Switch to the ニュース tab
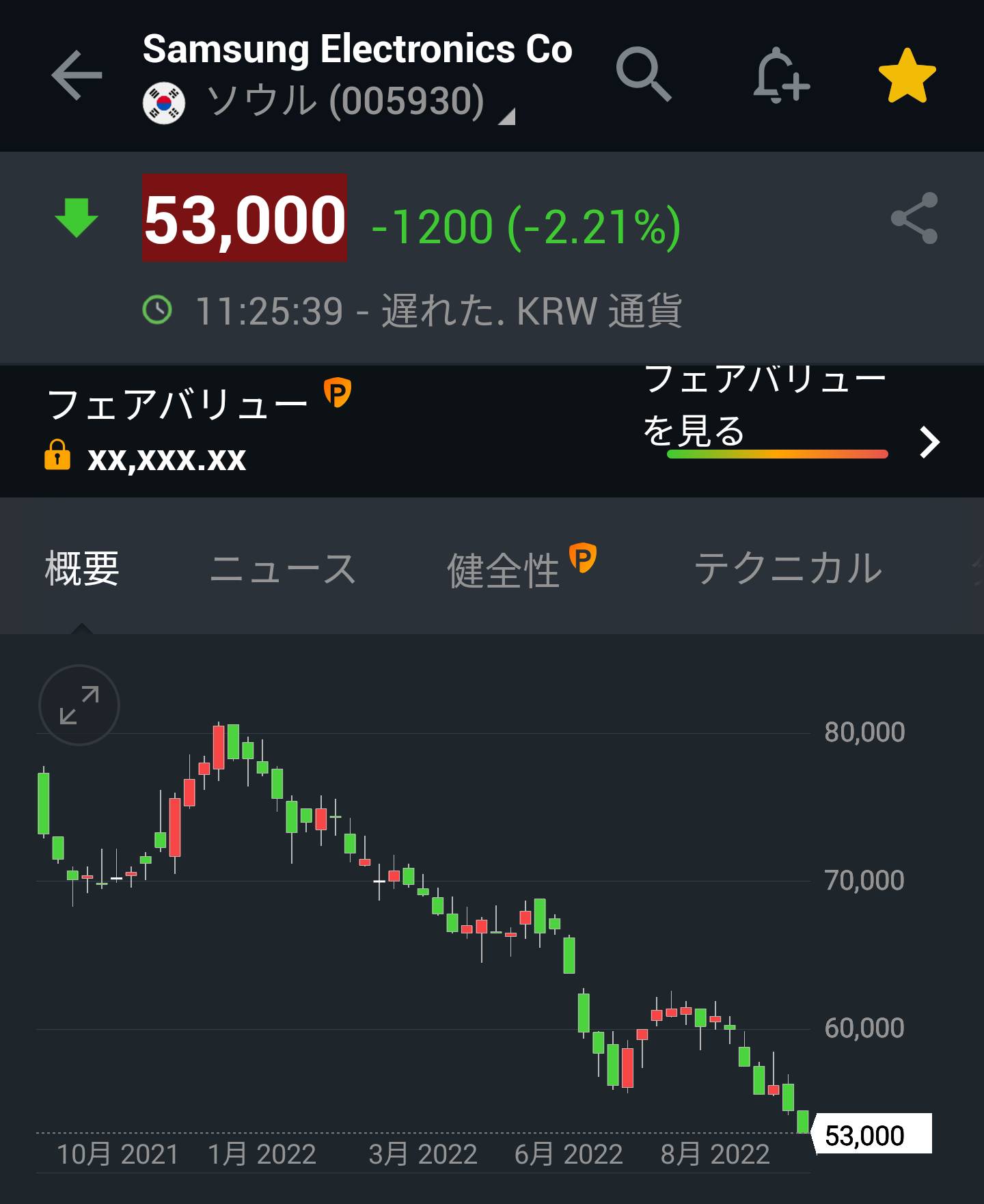This screenshot has height=1204, width=984. (x=282, y=568)
